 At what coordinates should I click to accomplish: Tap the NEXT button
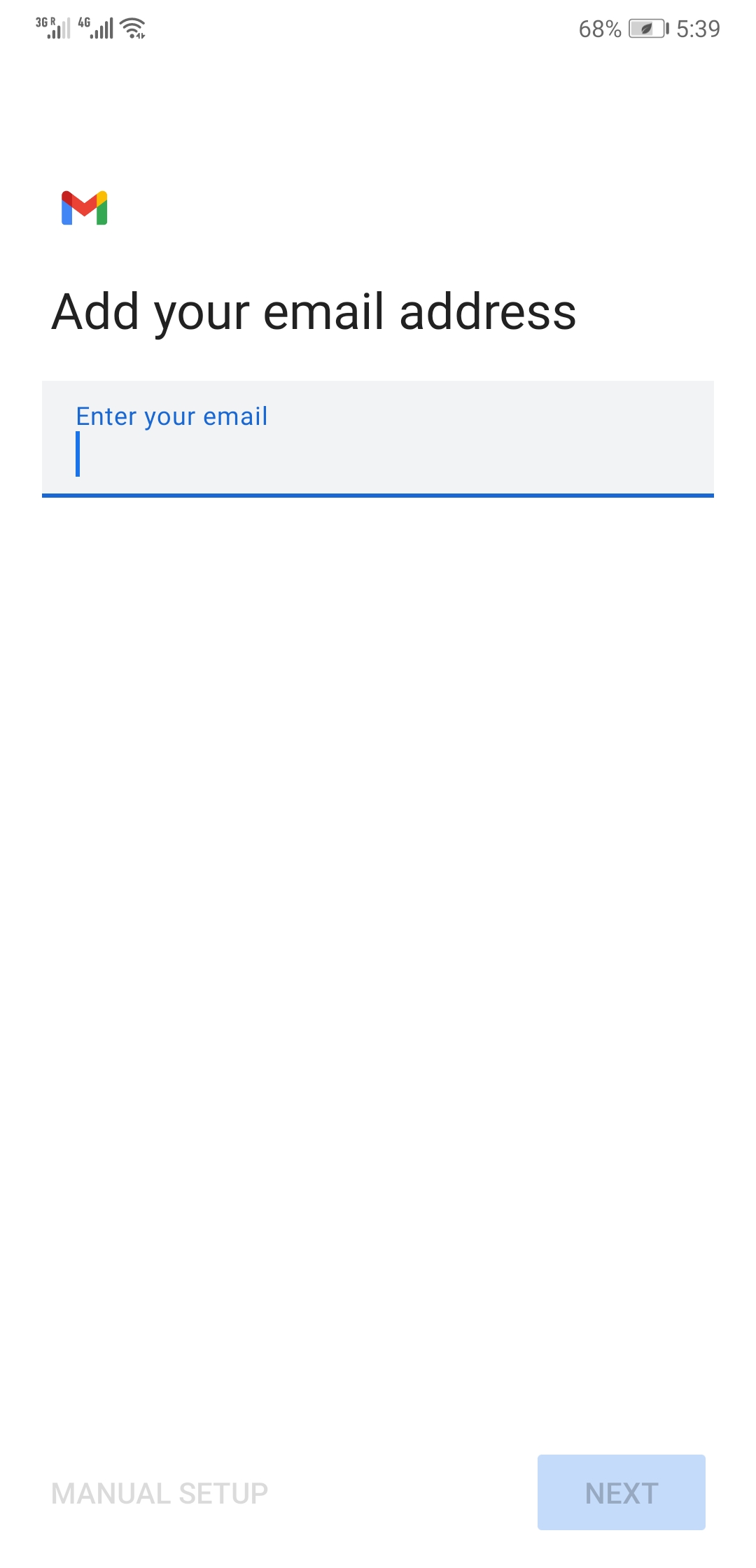pos(621,1492)
